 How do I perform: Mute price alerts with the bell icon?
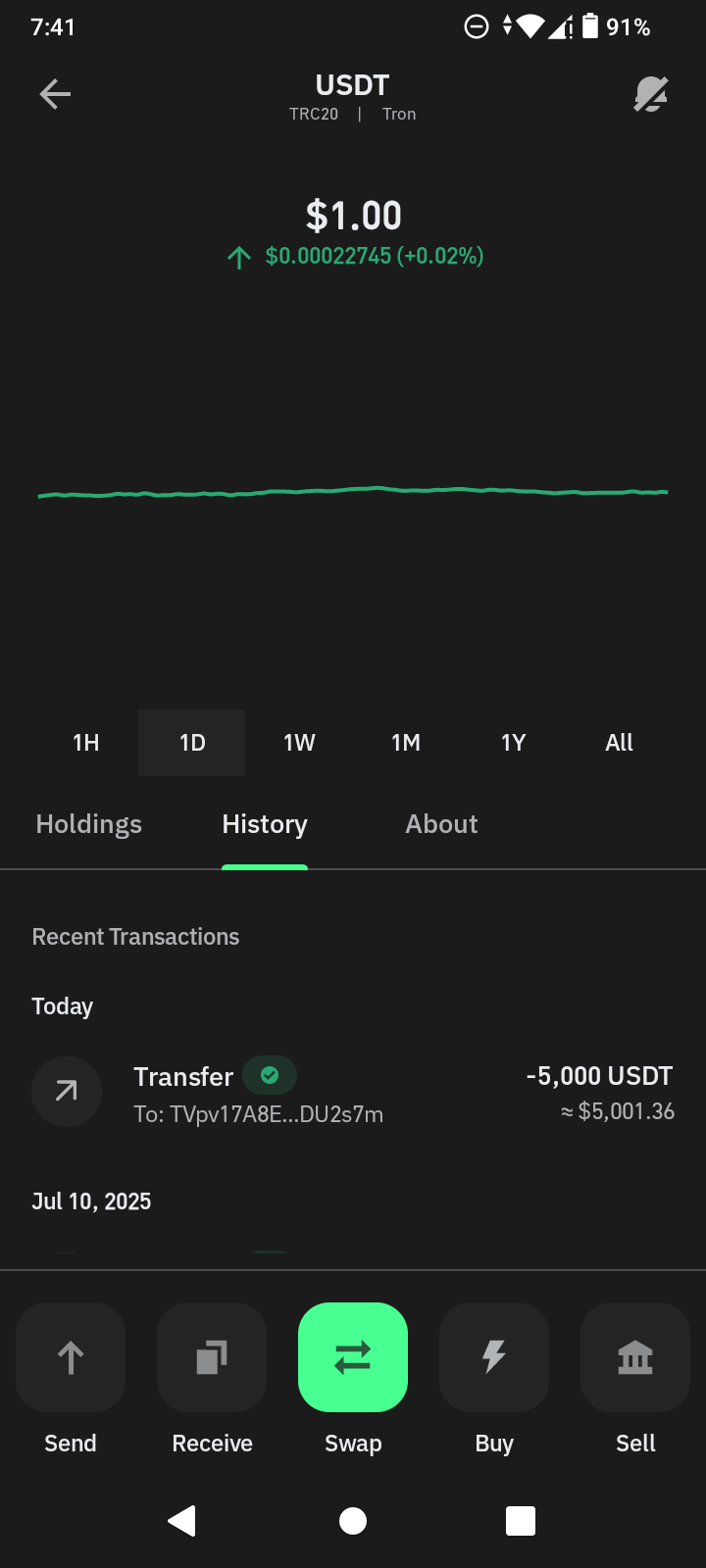[x=650, y=94]
